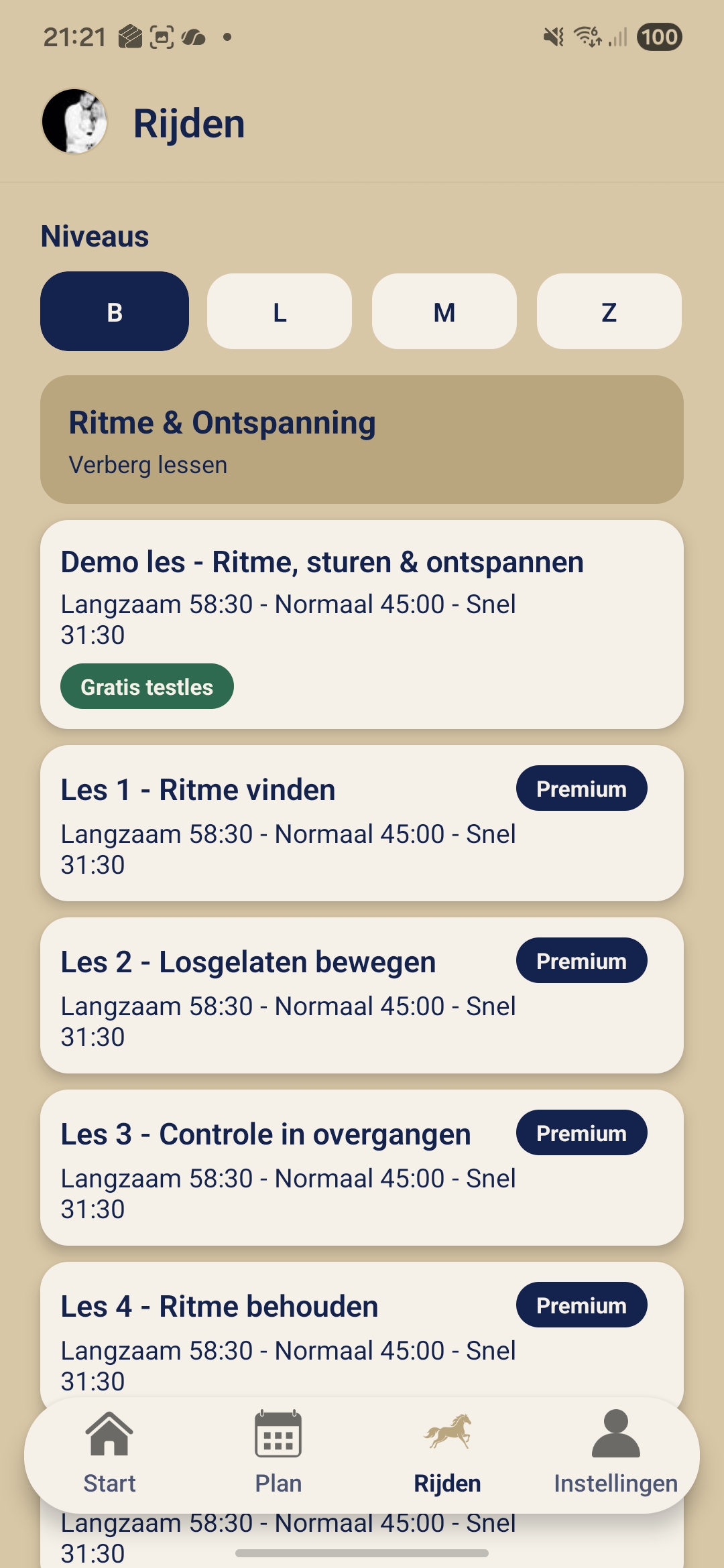Select niveau M
This screenshot has height=1568, width=724.
pos(444,312)
